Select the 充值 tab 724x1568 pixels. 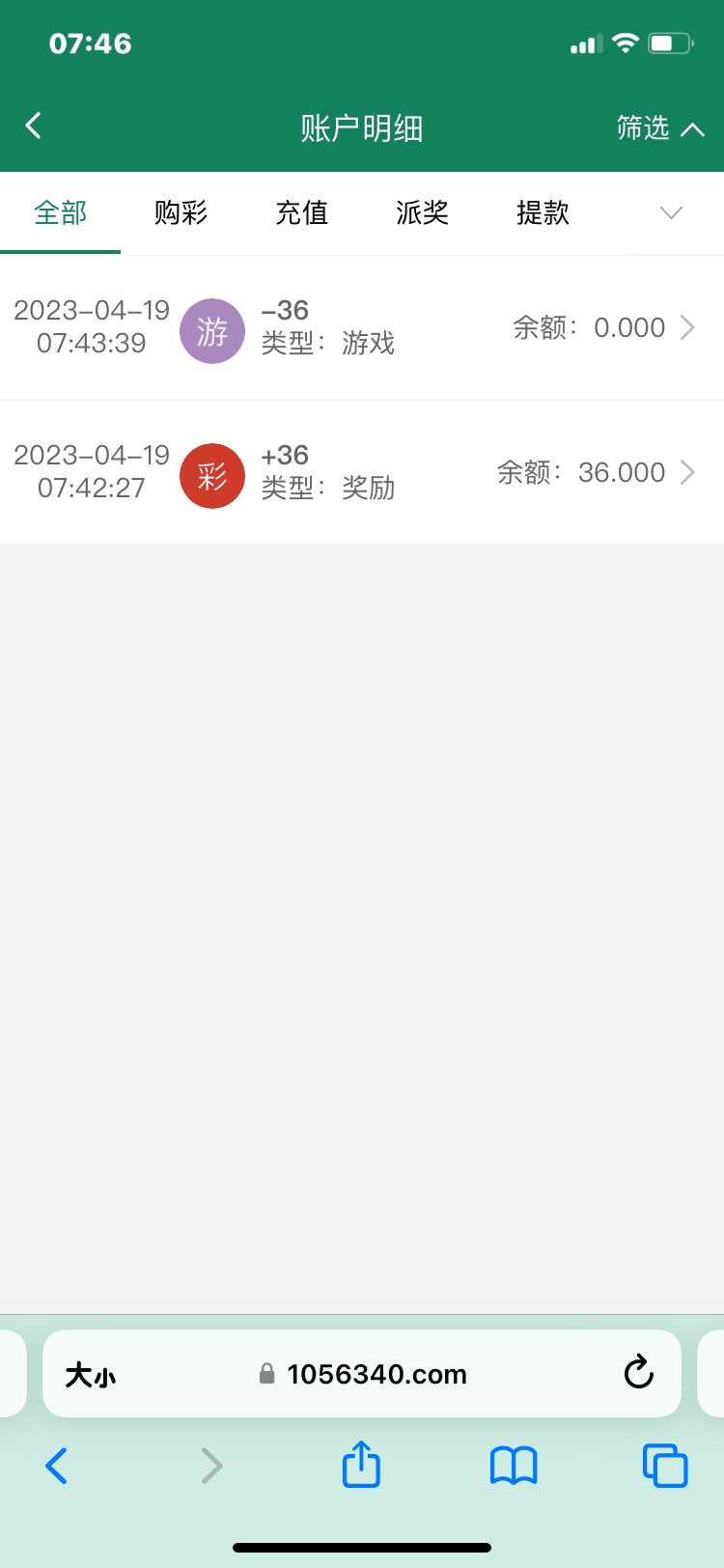pos(301,212)
